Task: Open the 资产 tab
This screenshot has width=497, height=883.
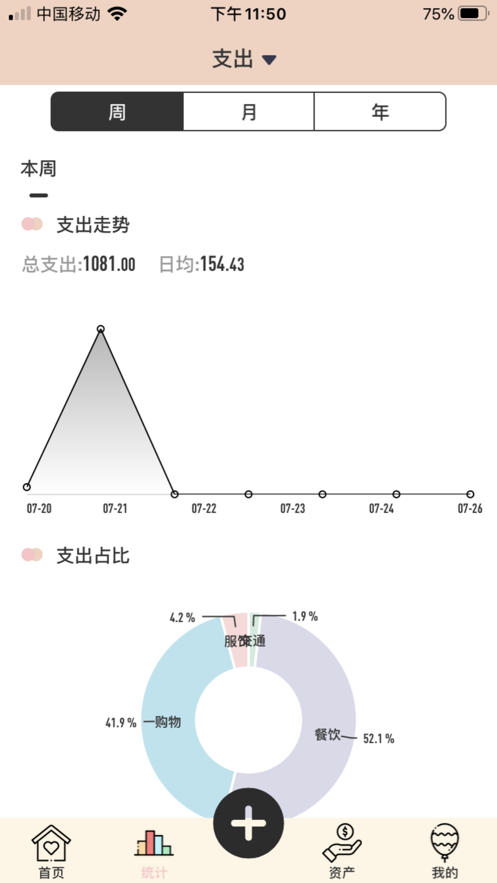Action: click(x=342, y=851)
